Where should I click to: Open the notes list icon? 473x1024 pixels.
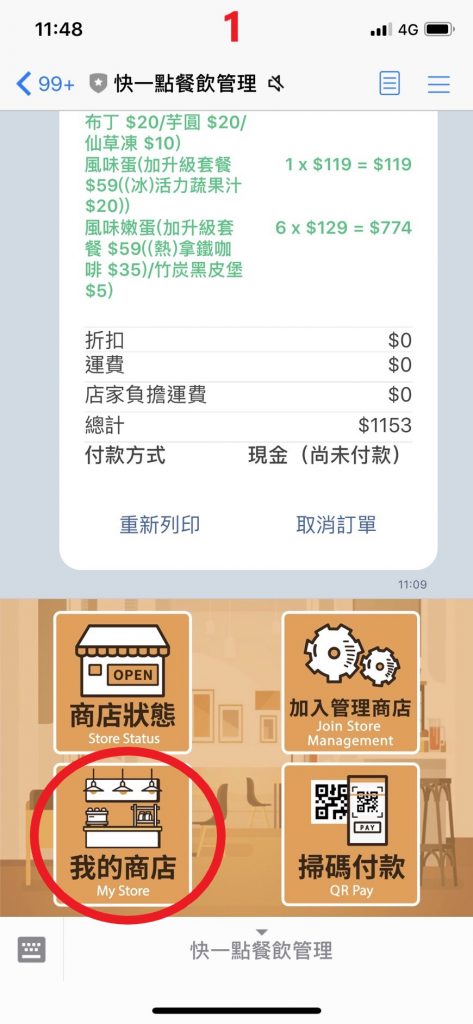pyautogui.click(x=390, y=84)
